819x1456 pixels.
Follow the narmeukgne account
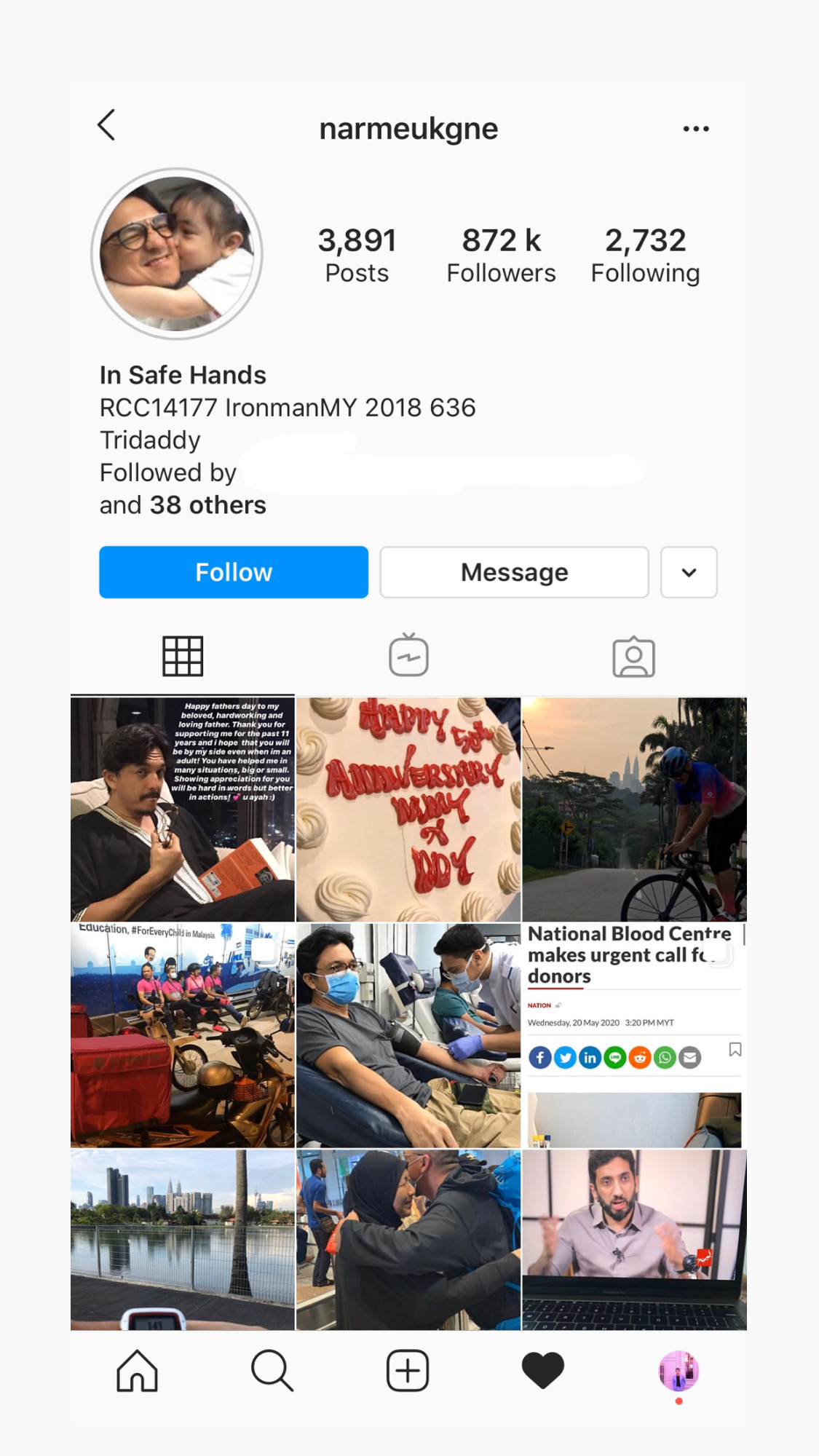(234, 572)
